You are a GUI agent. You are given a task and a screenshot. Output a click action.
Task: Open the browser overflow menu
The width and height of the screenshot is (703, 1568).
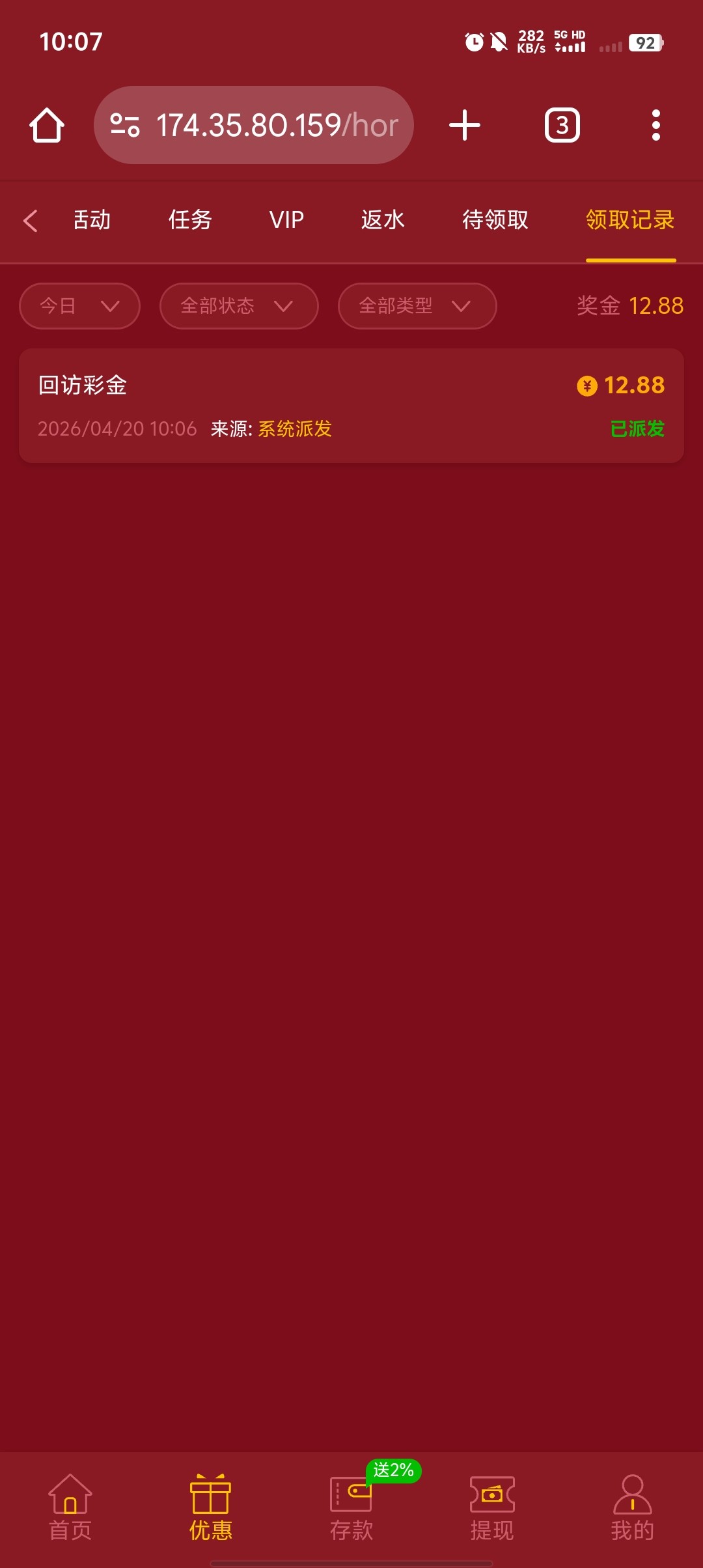(655, 125)
